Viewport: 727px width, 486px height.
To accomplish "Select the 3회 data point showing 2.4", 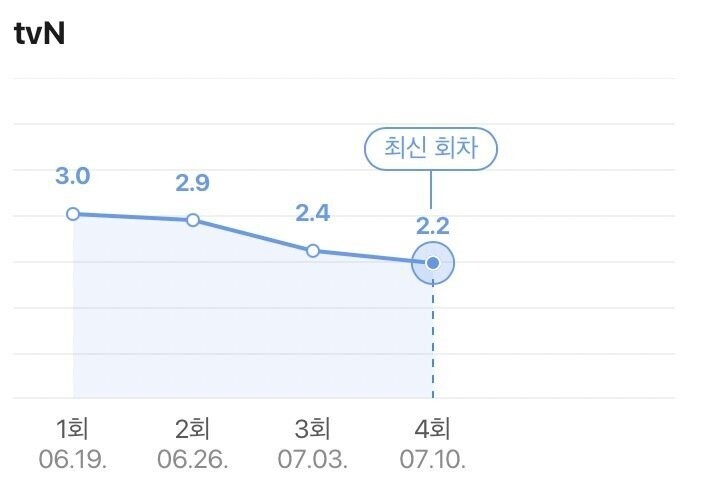I will pyautogui.click(x=313, y=251).
